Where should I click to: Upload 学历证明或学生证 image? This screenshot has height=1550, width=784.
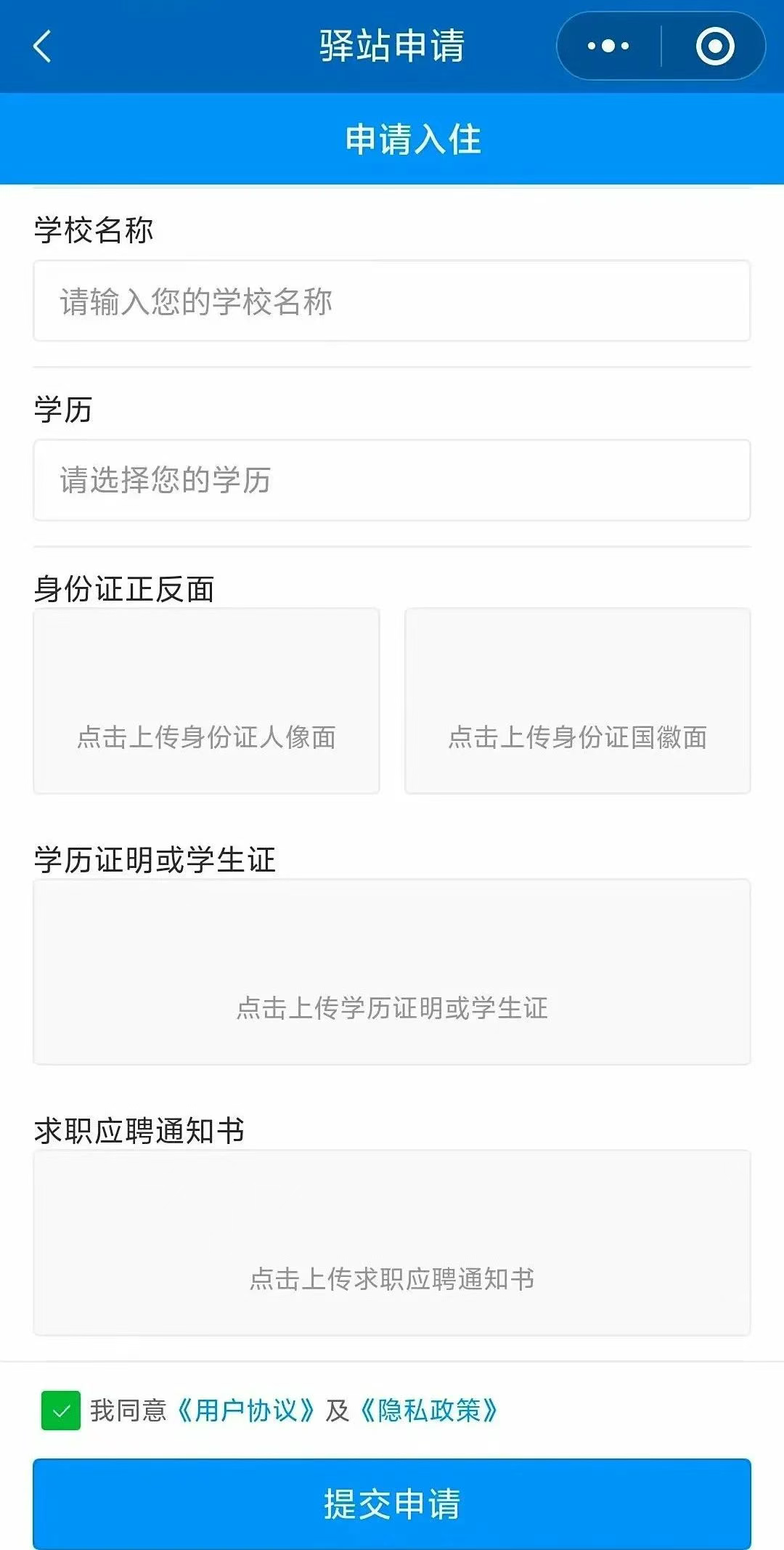(x=392, y=972)
